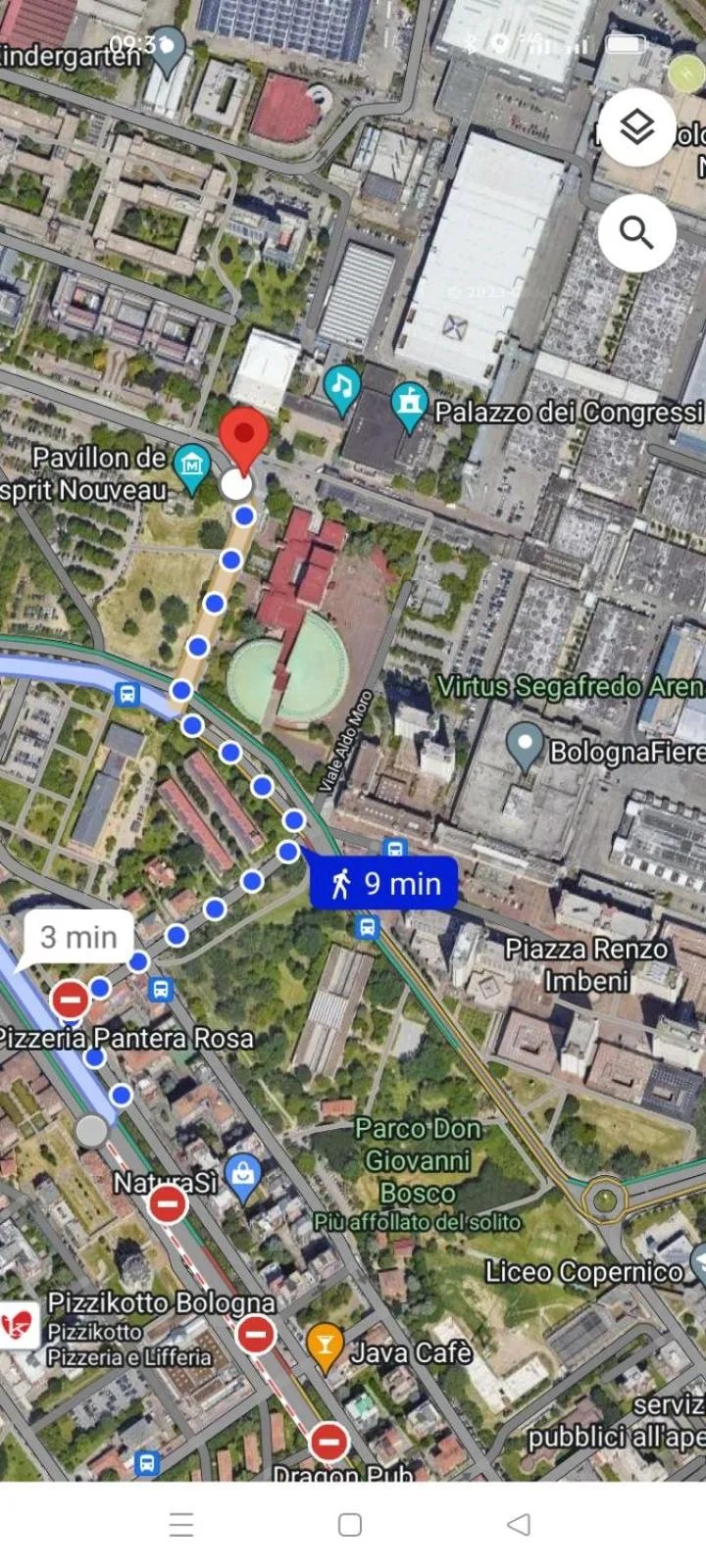The width and height of the screenshot is (706, 1568).
Task: Tap the 9 min walking route label
Action: point(383,883)
